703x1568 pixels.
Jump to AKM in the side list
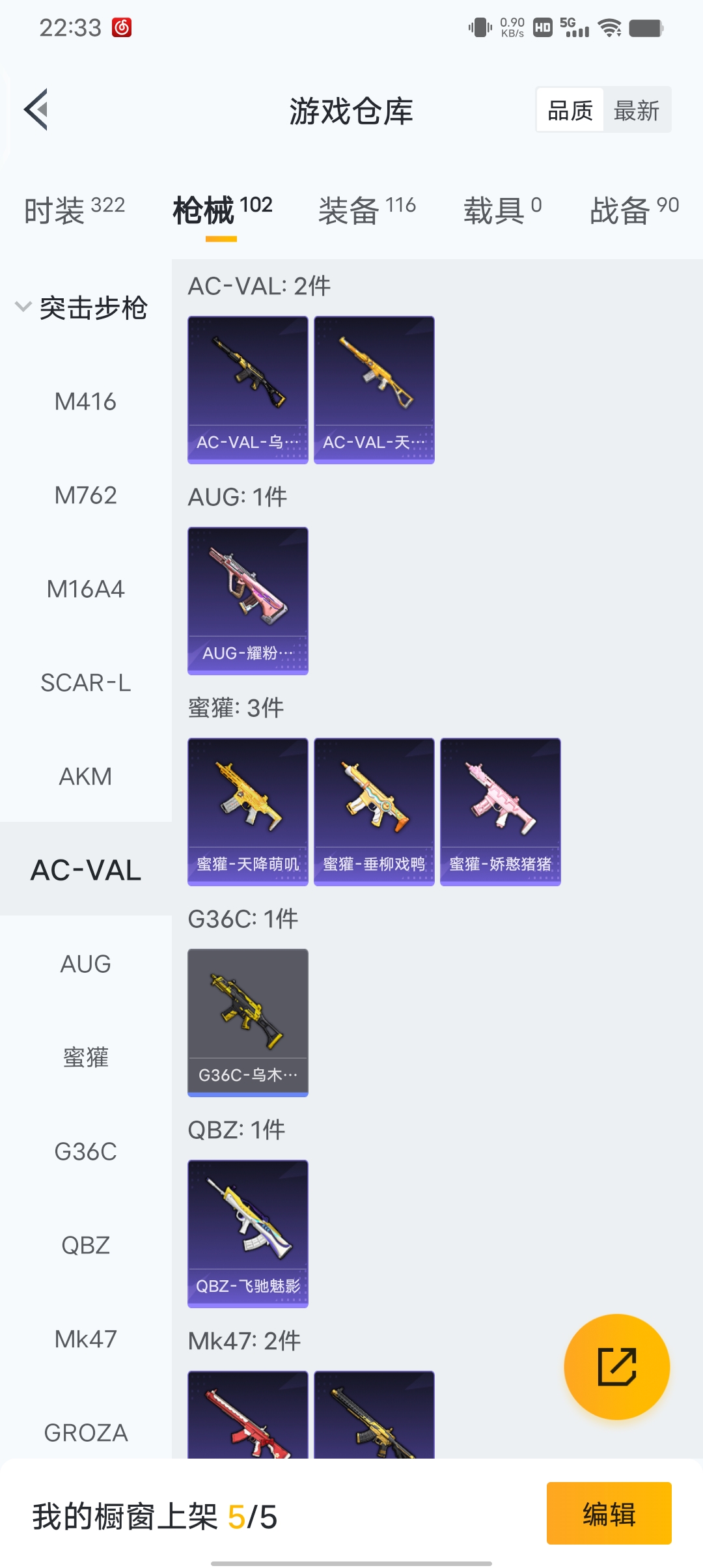click(x=86, y=776)
